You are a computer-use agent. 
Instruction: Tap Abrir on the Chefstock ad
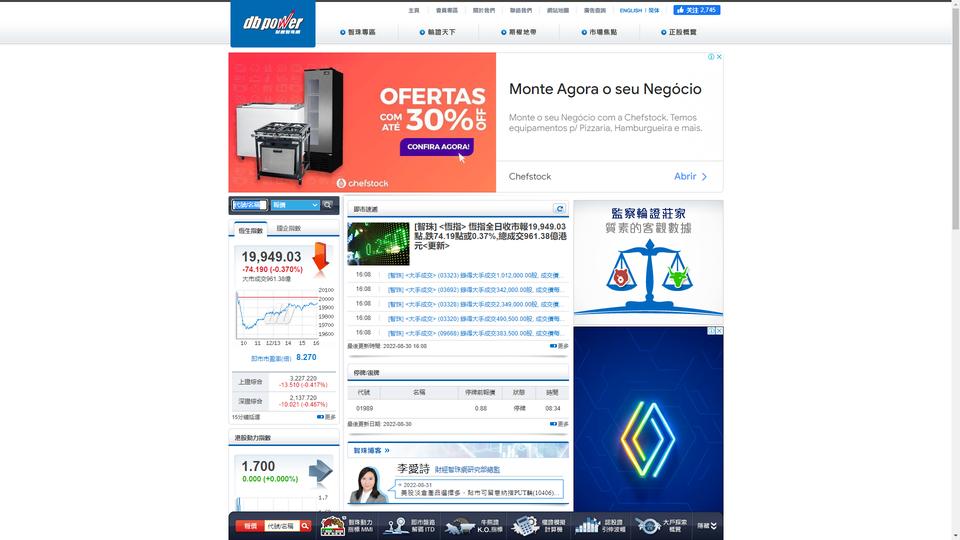(690, 176)
